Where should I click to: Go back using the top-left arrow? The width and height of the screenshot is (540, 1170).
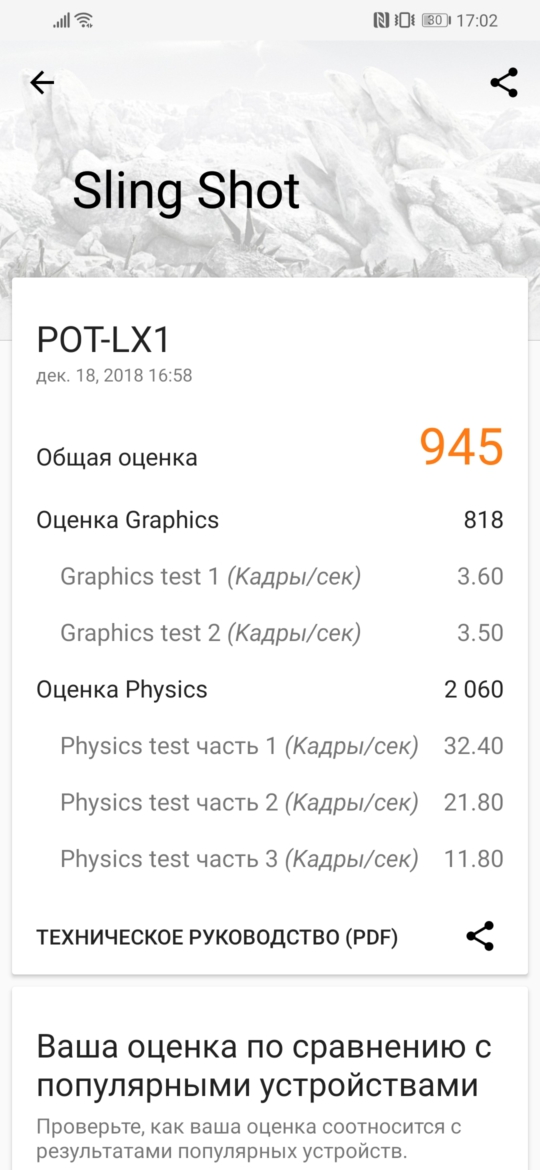[x=42, y=83]
